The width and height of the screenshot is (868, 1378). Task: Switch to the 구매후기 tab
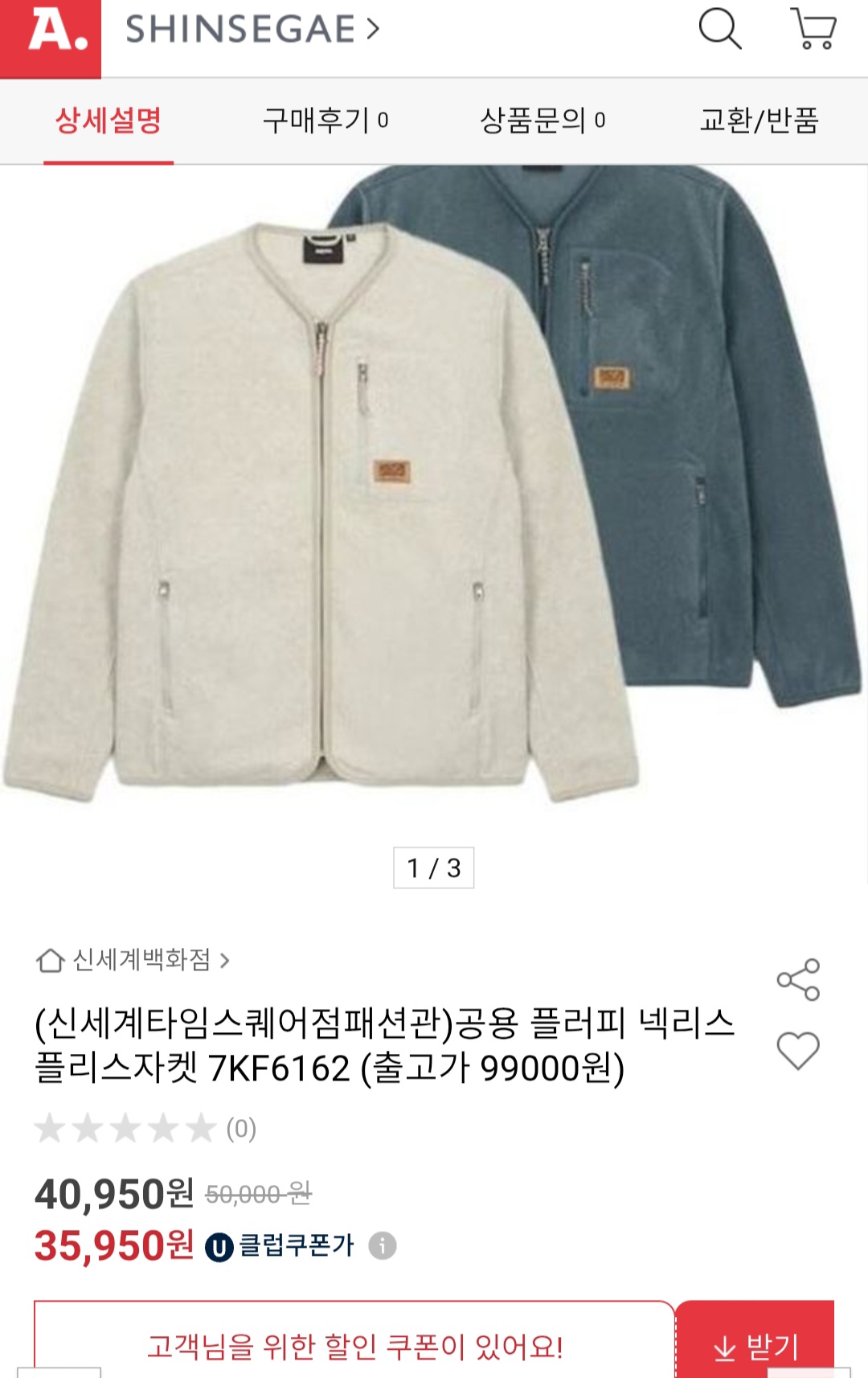[325, 121]
